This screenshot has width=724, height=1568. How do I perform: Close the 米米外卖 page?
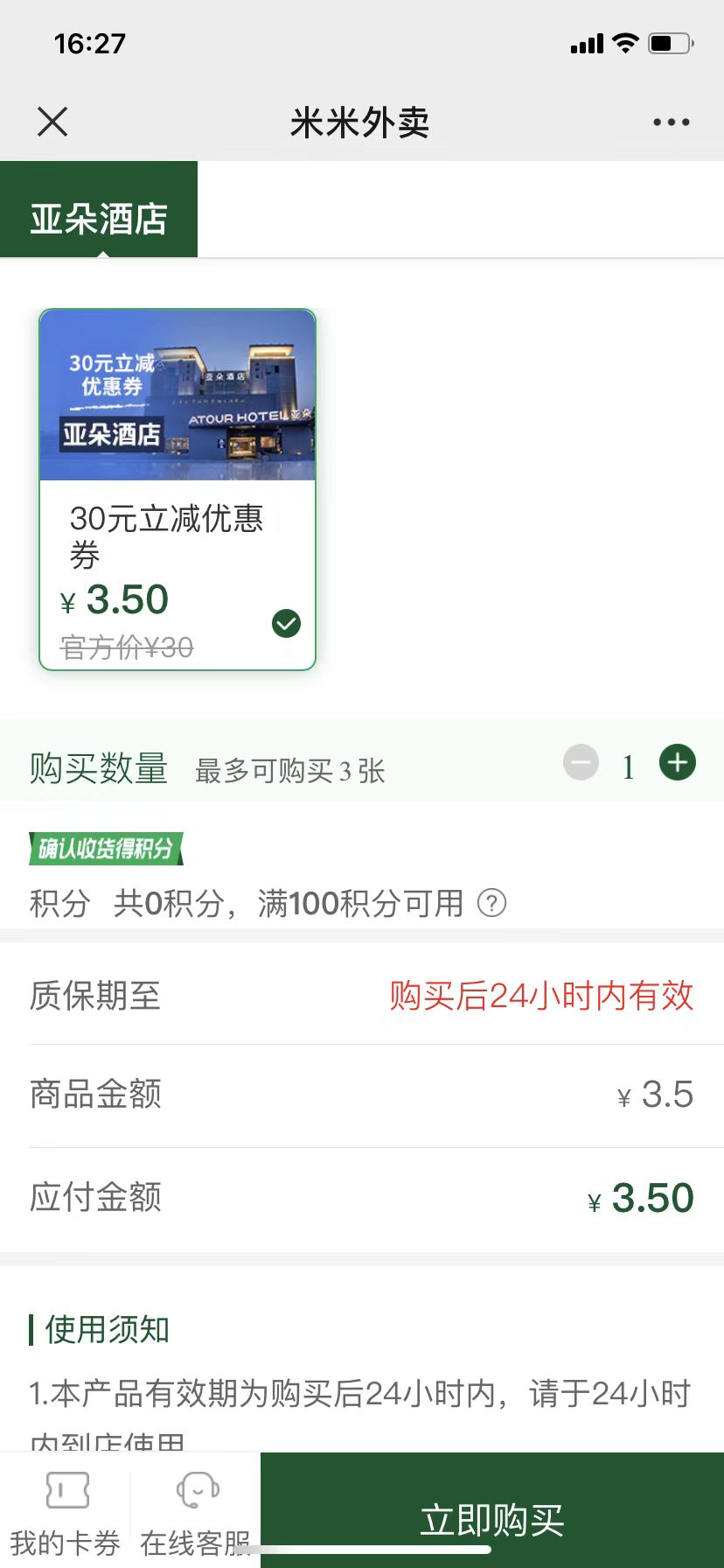point(52,122)
